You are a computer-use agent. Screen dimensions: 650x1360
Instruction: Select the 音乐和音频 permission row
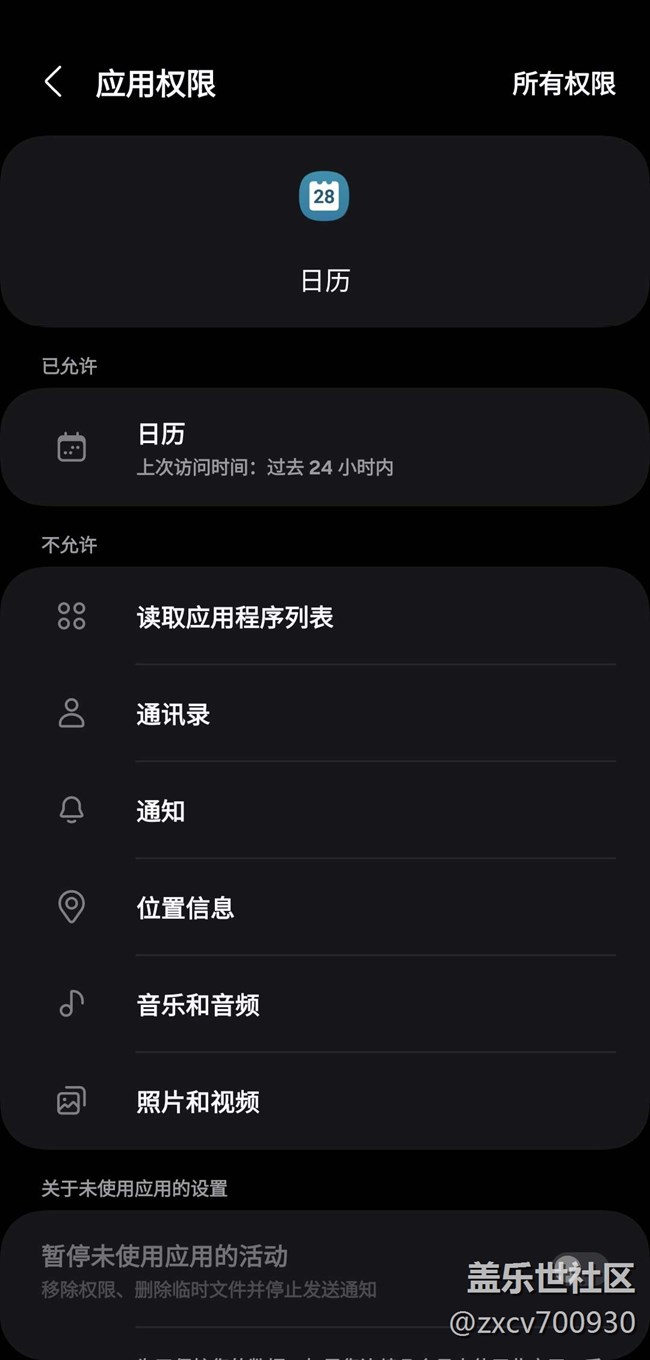pos(325,1004)
